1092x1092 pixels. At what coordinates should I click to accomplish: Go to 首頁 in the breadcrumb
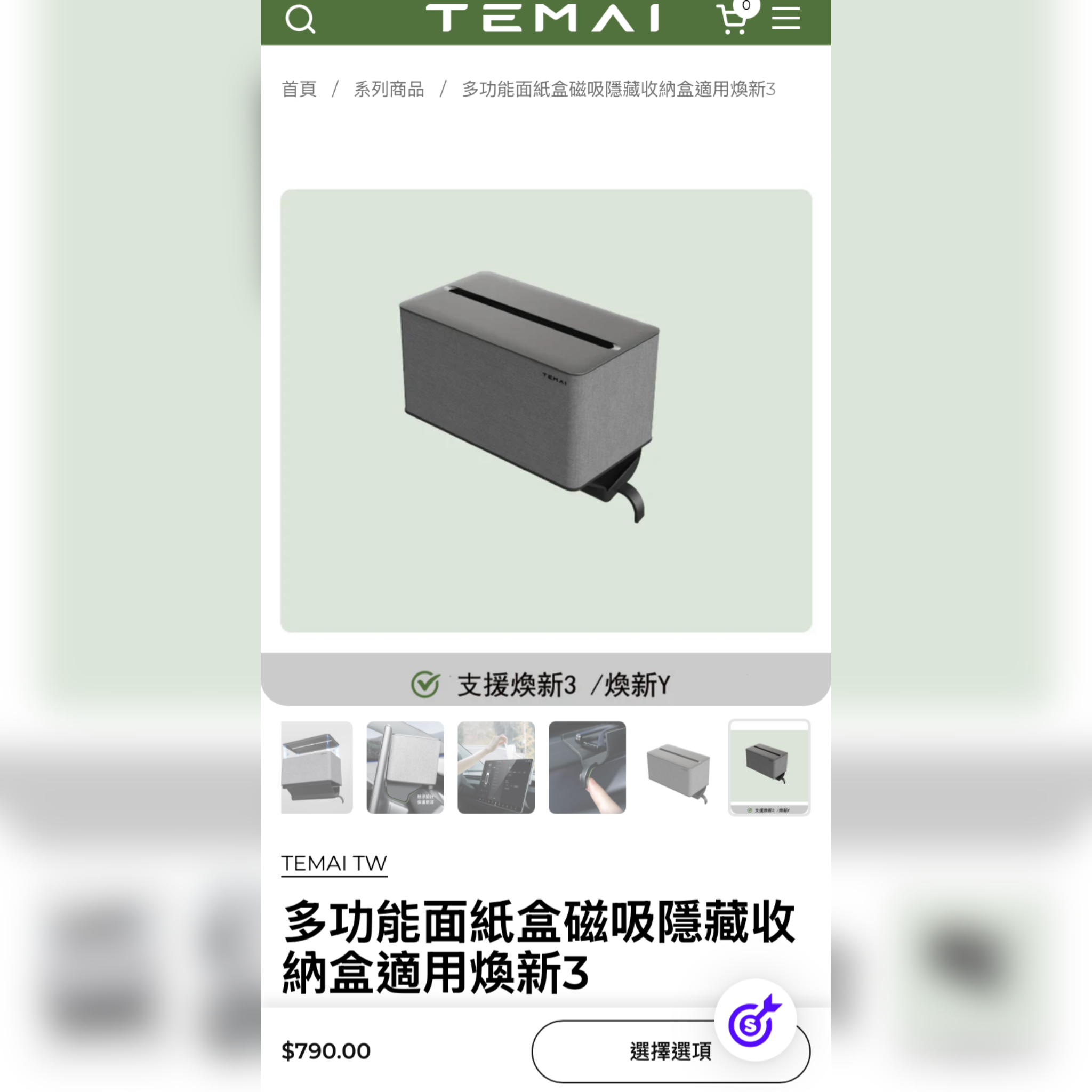coord(299,89)
